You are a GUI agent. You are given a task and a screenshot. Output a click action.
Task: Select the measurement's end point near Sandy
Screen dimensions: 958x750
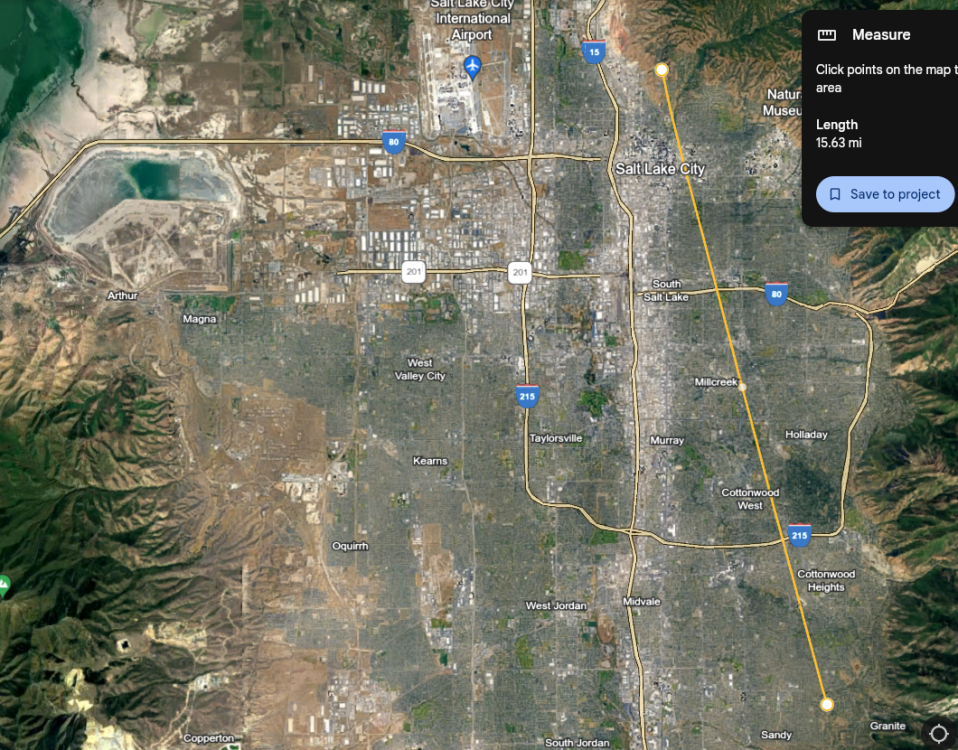tap(826, 704)
